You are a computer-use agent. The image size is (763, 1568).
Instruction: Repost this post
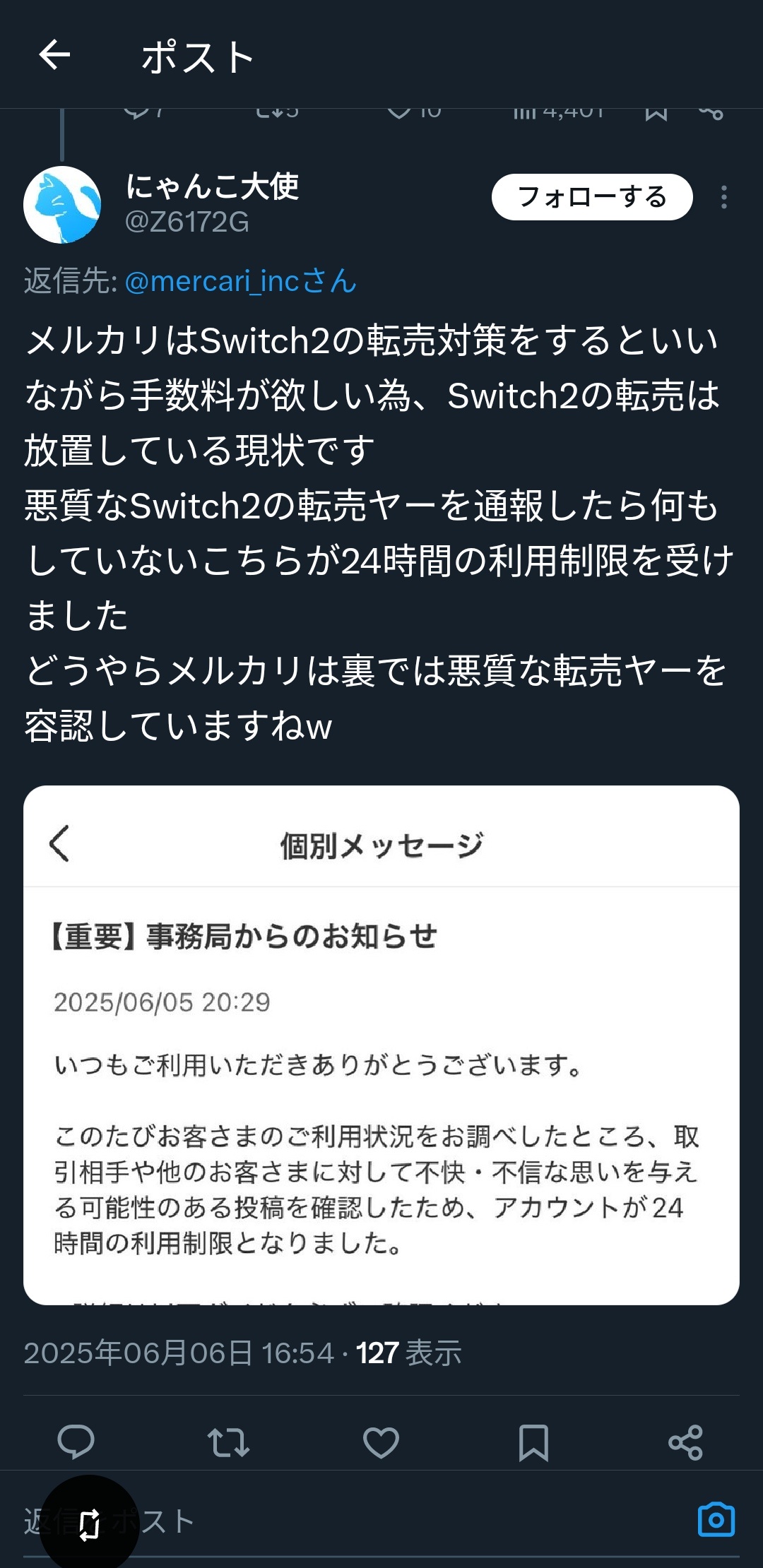click(228, 1442)
